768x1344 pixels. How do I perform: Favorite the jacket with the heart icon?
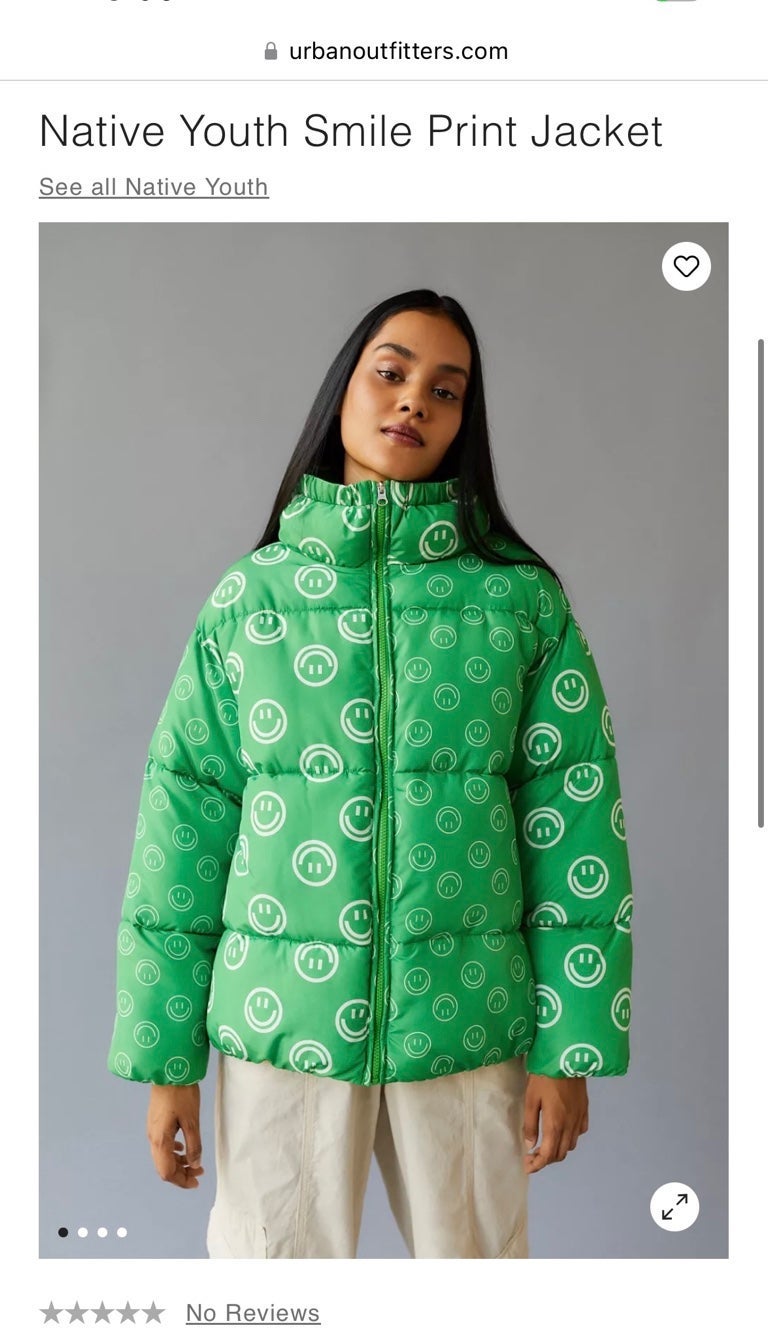tap(686, 266)
